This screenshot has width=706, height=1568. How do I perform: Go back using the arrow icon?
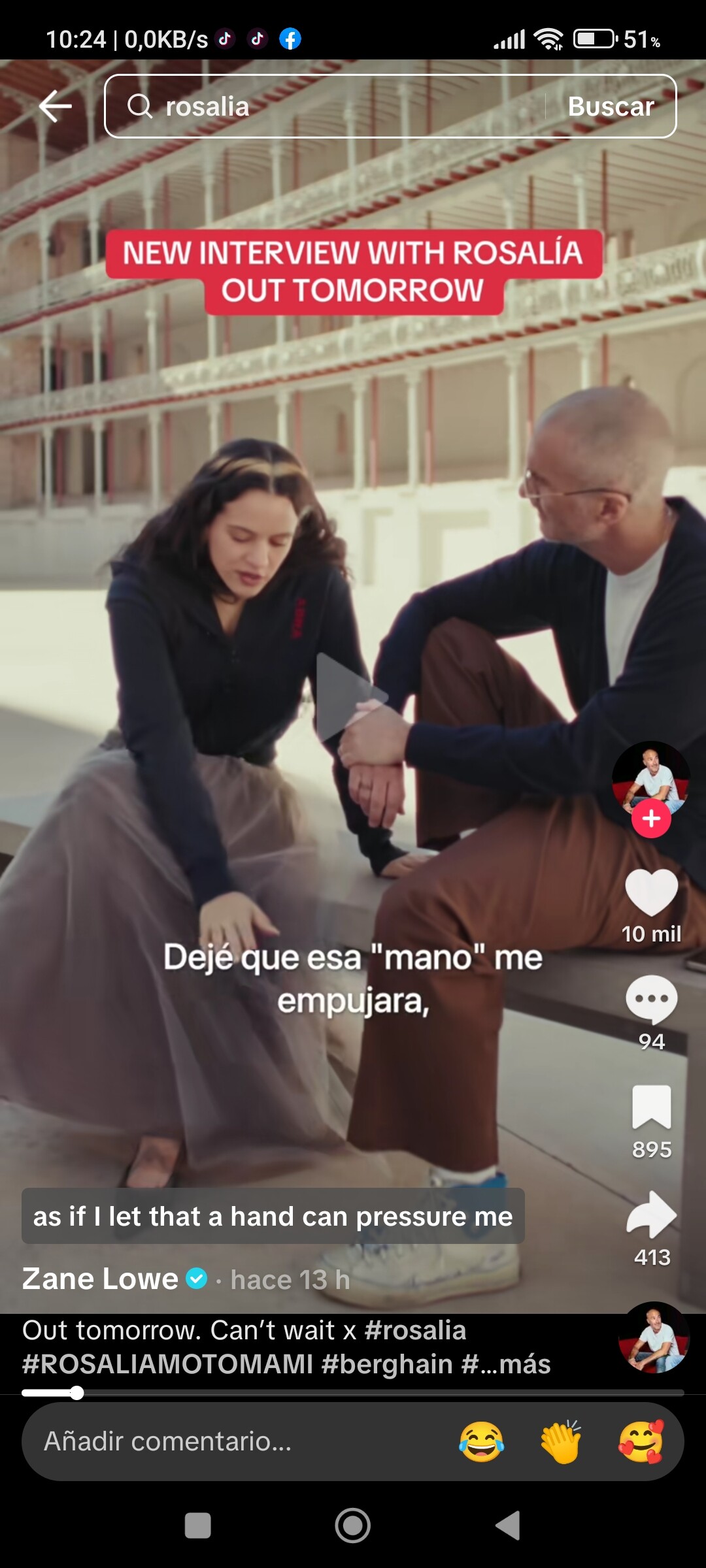click(56, 106)
